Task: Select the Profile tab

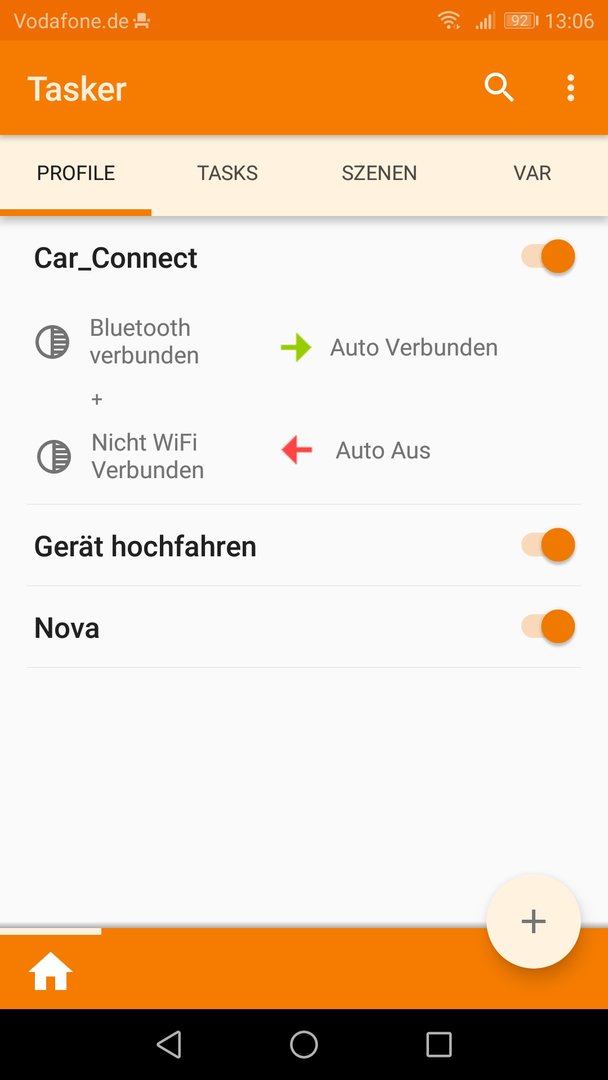Action: [x=76, y=173]
